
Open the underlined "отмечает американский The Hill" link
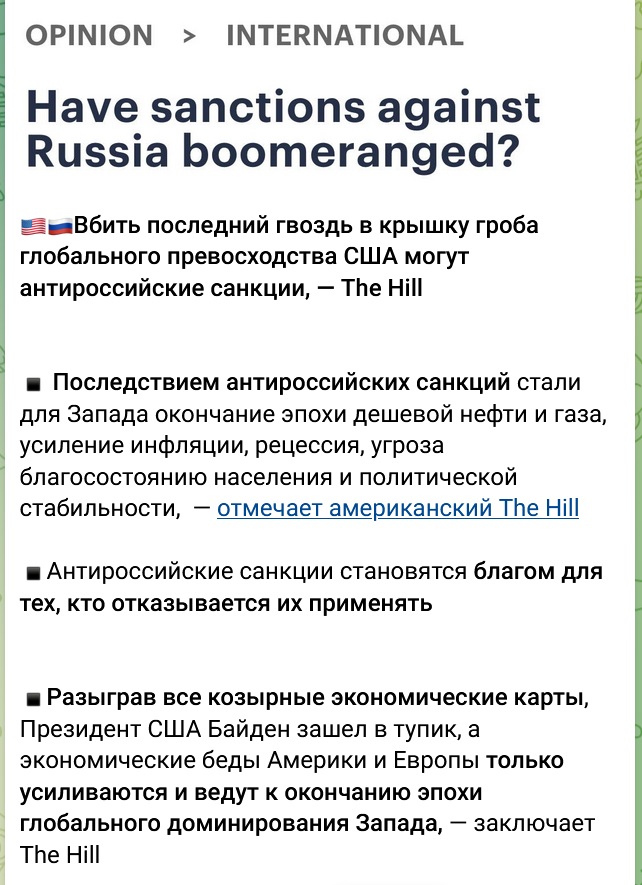tap(397, 508)
